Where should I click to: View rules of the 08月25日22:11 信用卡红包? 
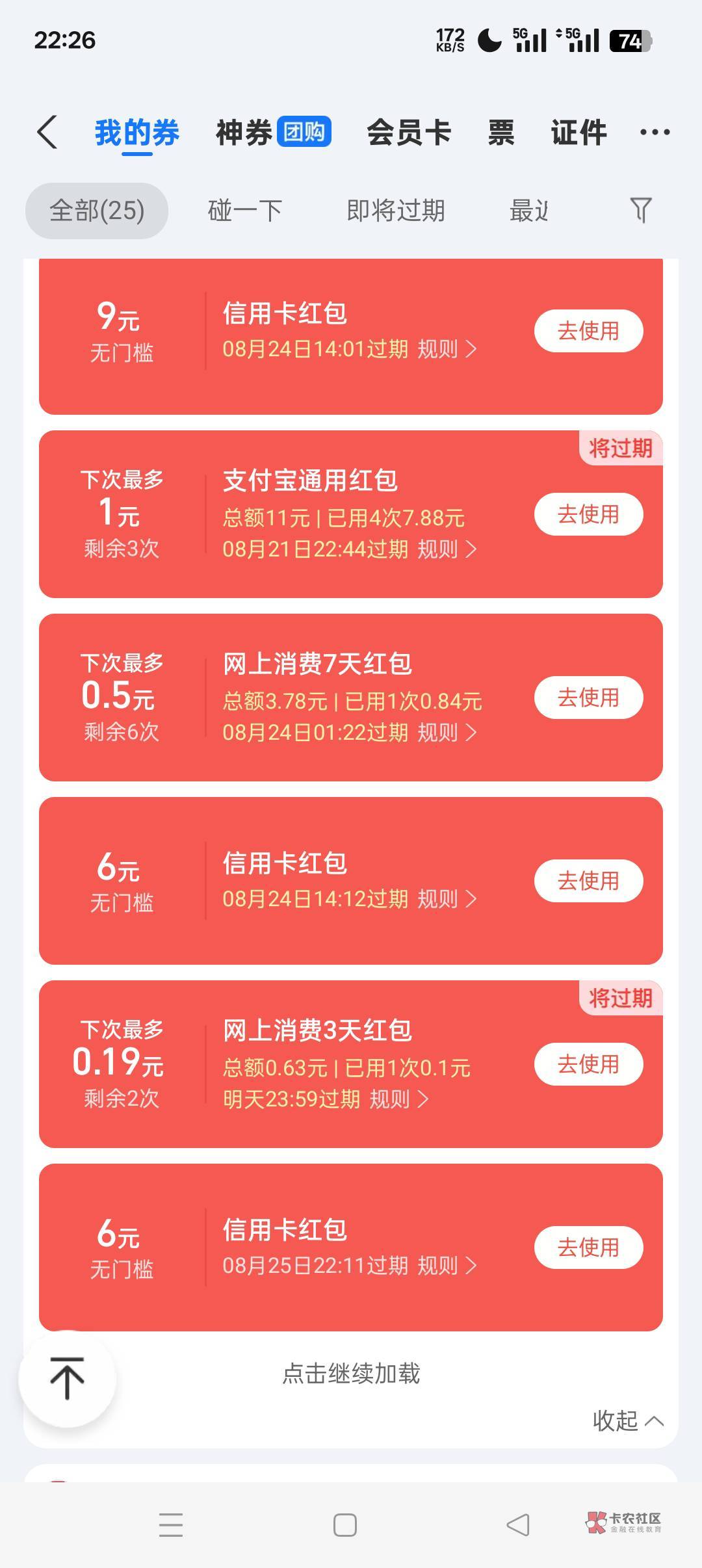click(x=447, y=1266)
